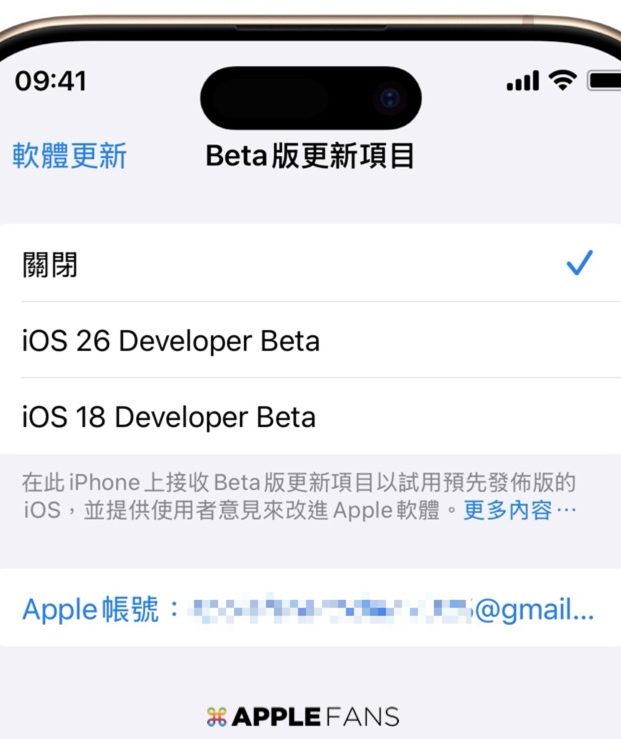Select the 關閉 option

[x=310, y=265]
